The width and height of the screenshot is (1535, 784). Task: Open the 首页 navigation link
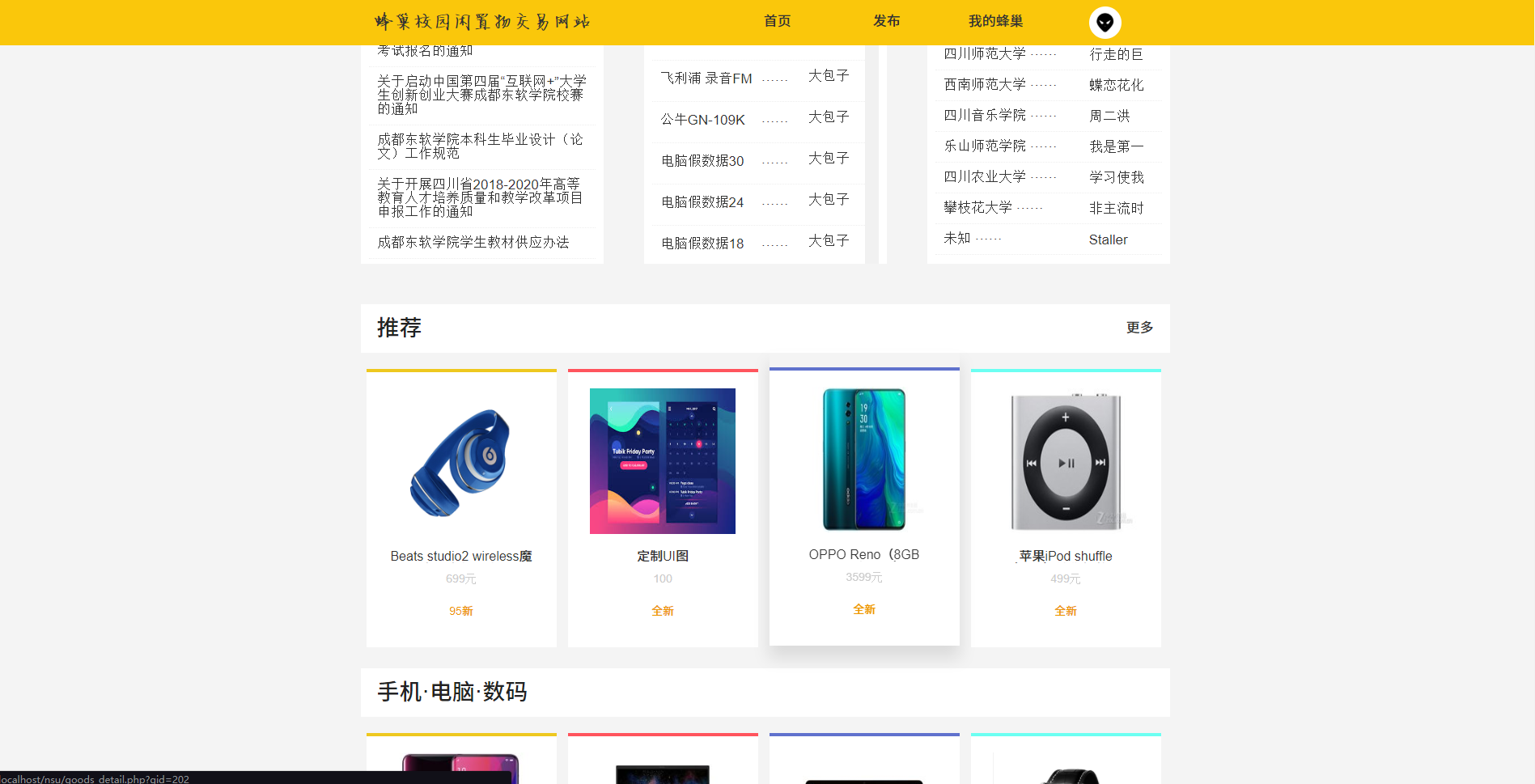[x=777, y=21]
